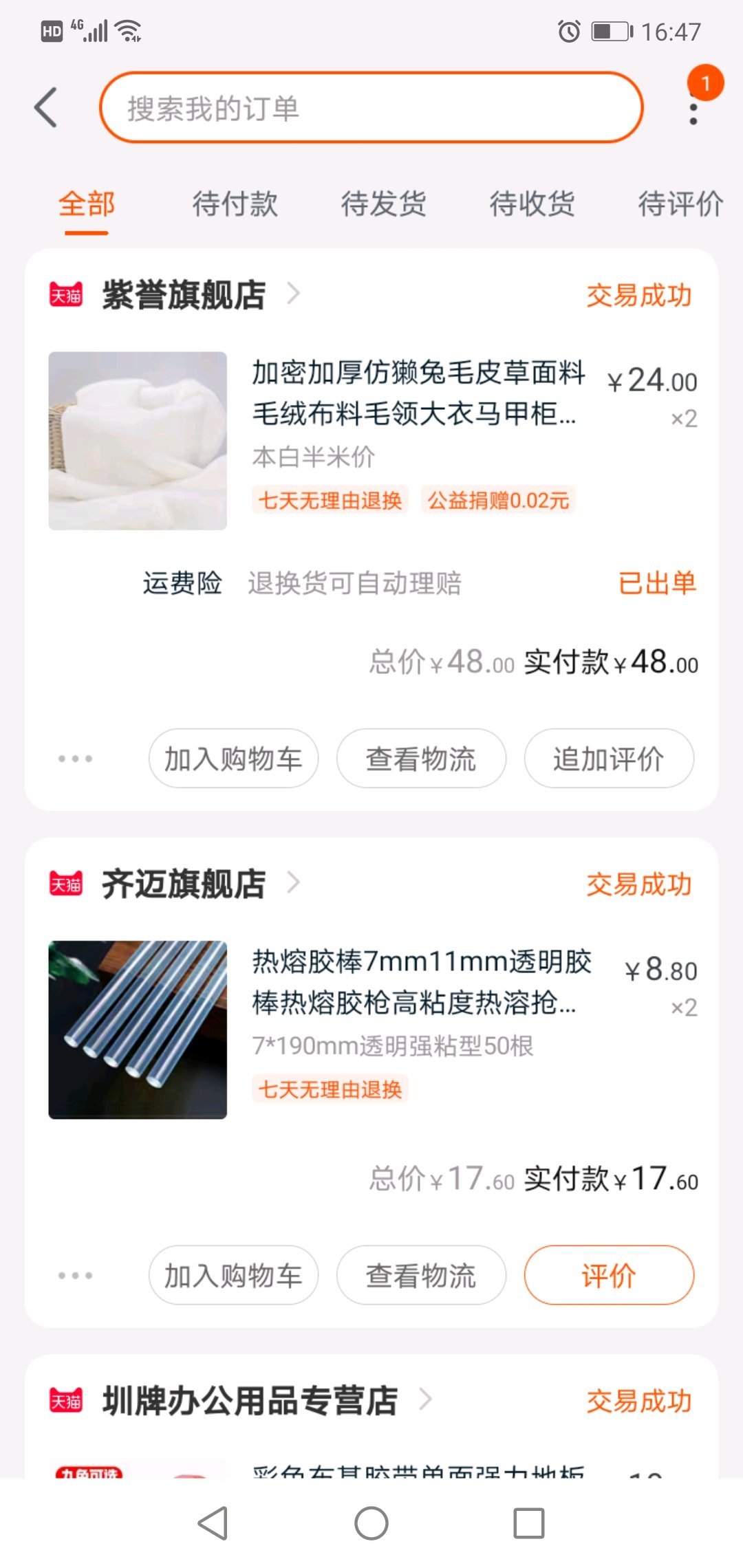Tap 追加评价 on the 紫誉旗舰店 order
Screen dimensions: 743x1568
[609, 759]
